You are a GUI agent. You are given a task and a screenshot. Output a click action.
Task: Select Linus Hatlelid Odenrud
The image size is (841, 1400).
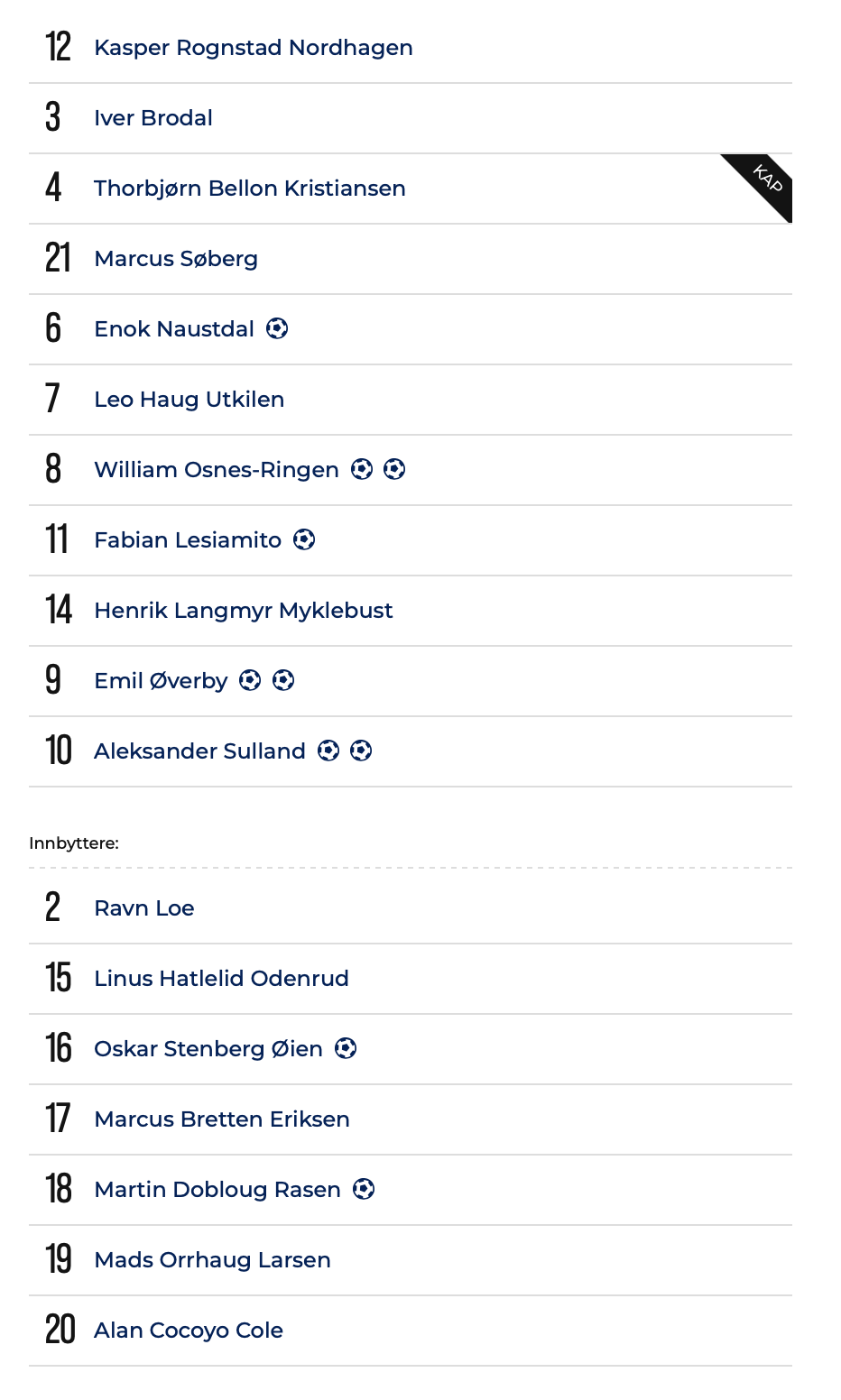tap(221, 979)
